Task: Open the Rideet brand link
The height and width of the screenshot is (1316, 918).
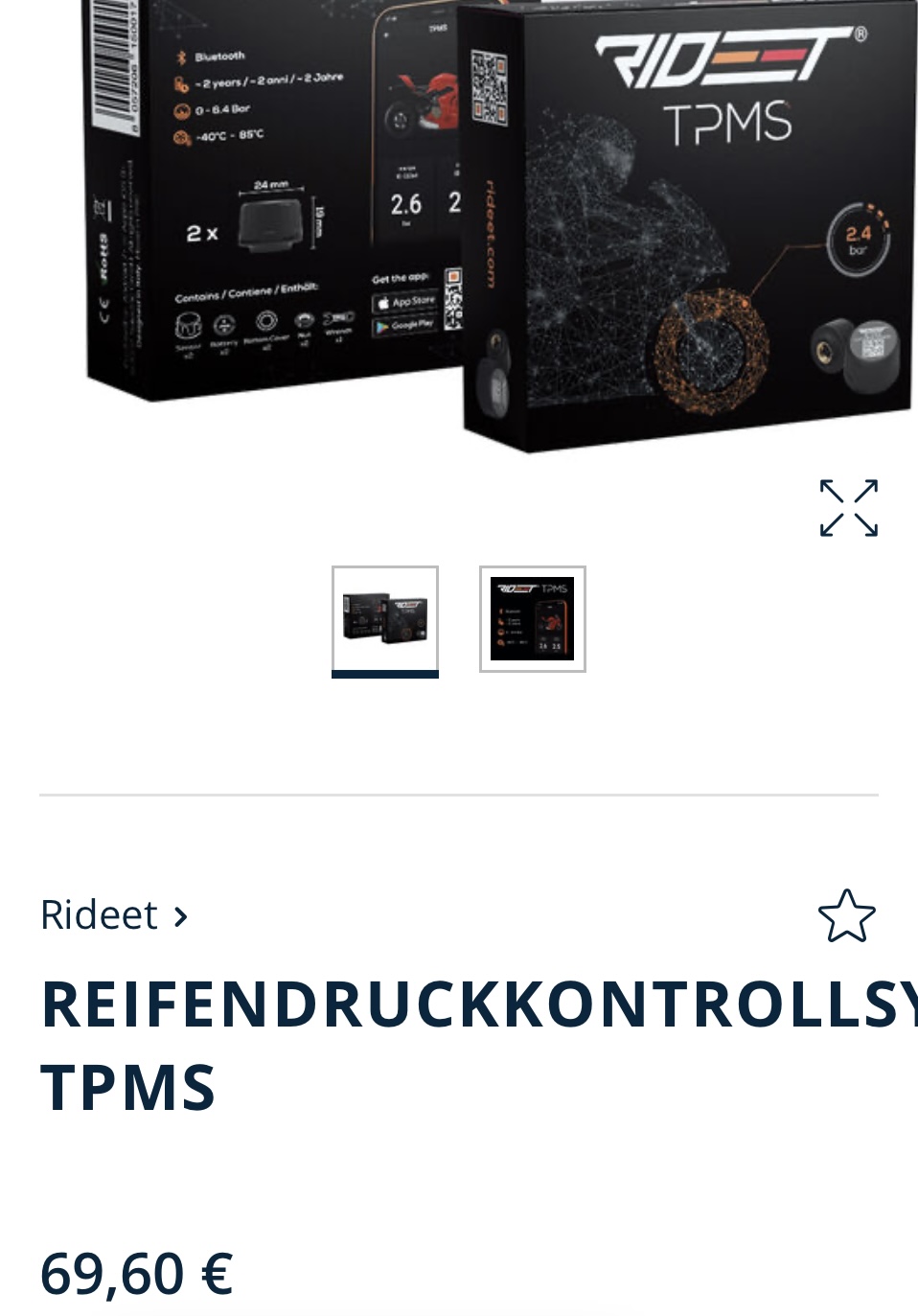Action: 113,915
